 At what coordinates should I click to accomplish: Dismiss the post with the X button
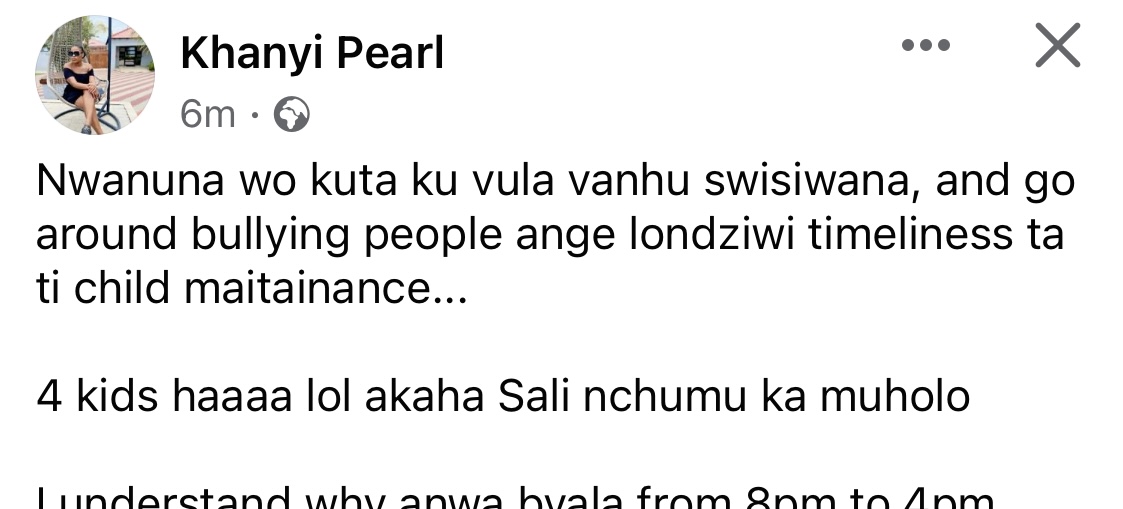pyautogui.click(x=1057, y=46)
